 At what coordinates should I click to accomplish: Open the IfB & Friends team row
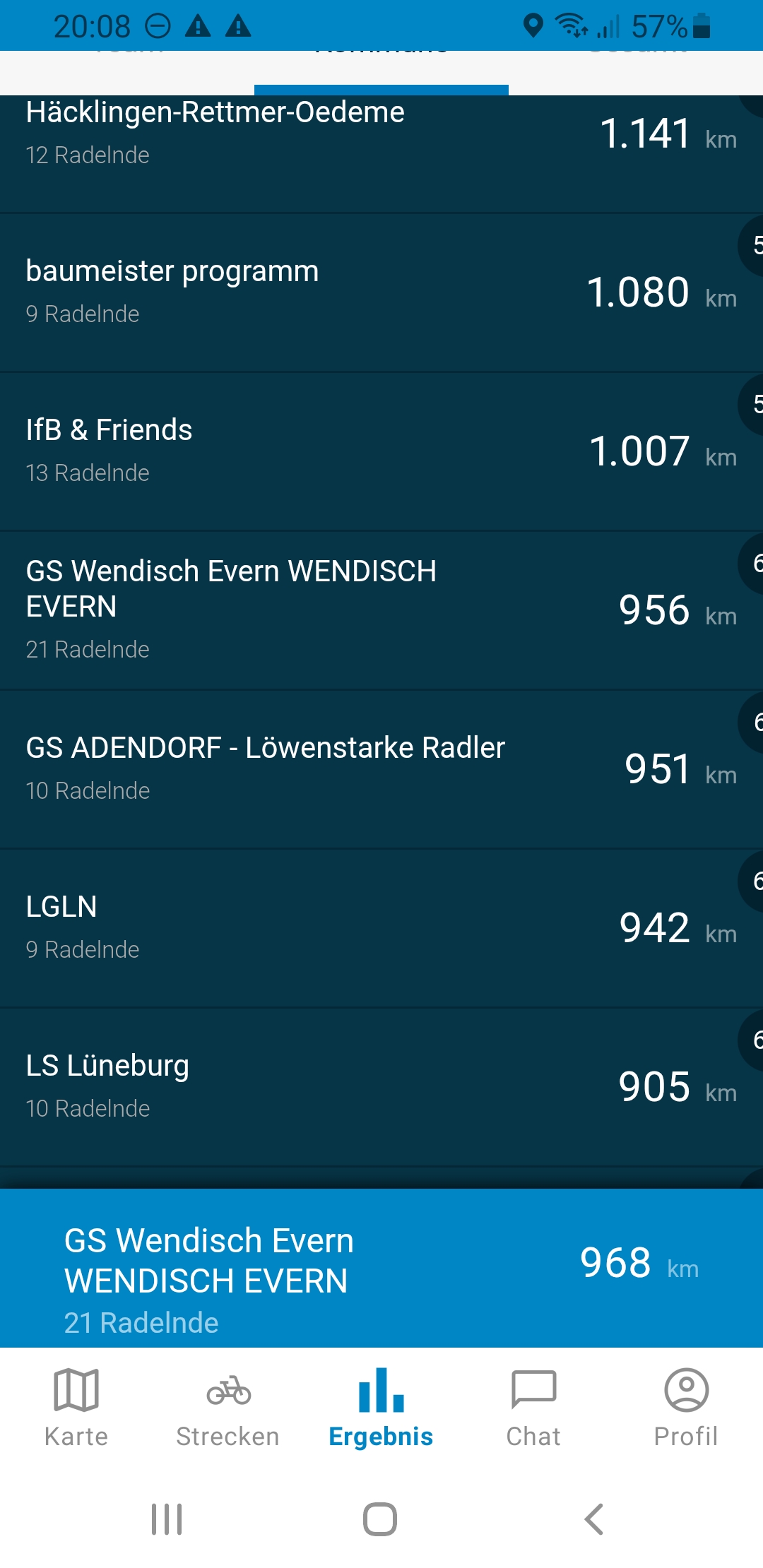381,451
